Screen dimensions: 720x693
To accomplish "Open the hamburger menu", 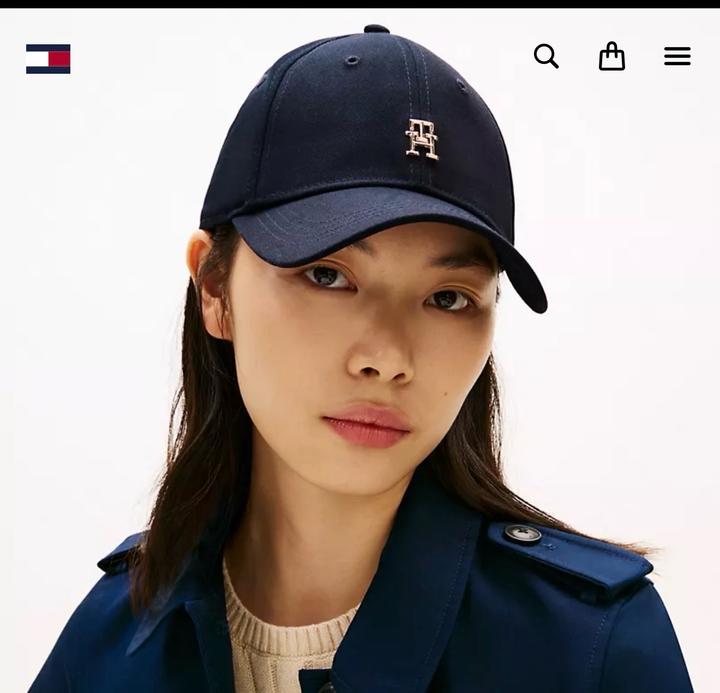I will click(677, 57).
